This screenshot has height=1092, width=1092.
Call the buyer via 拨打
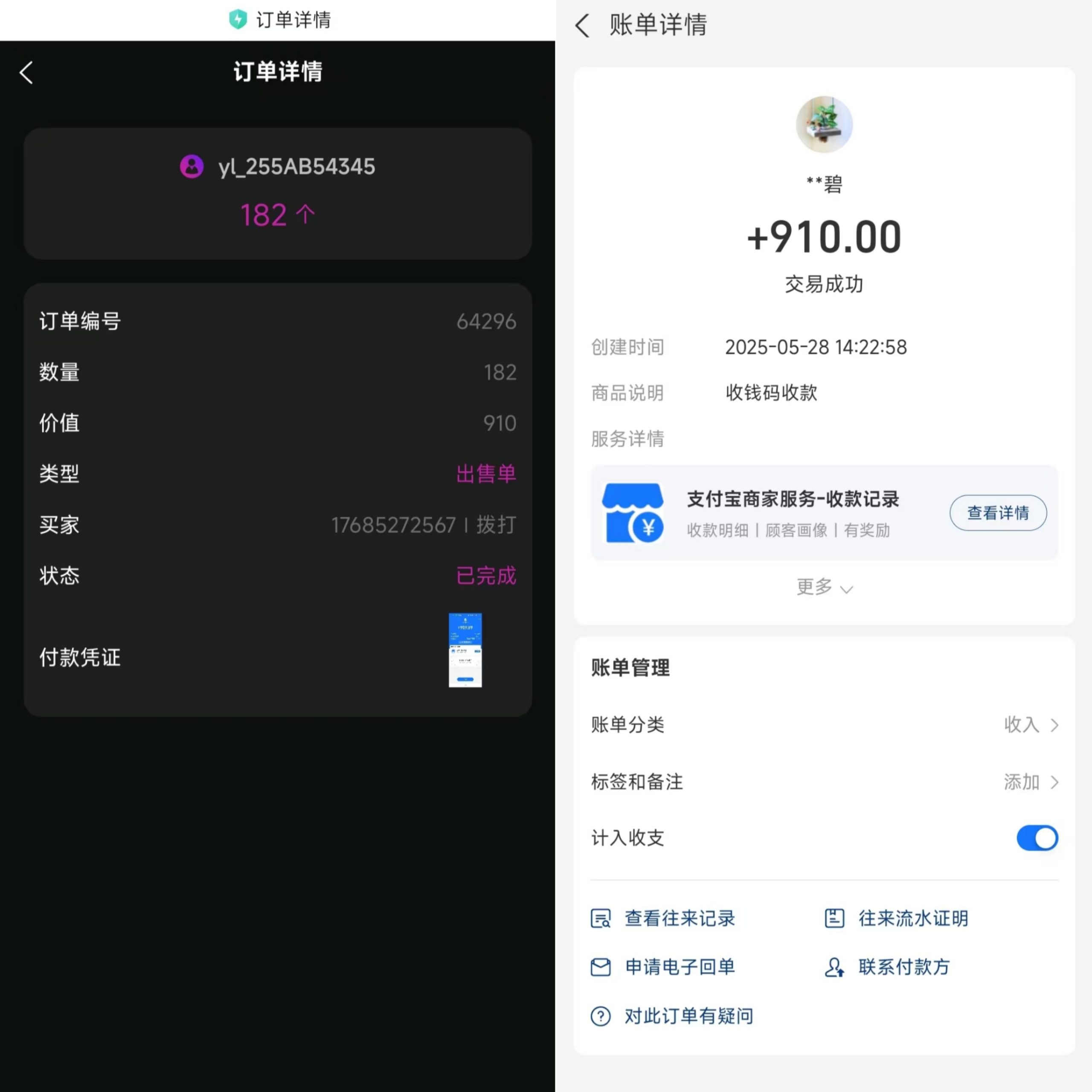[496, 525]
